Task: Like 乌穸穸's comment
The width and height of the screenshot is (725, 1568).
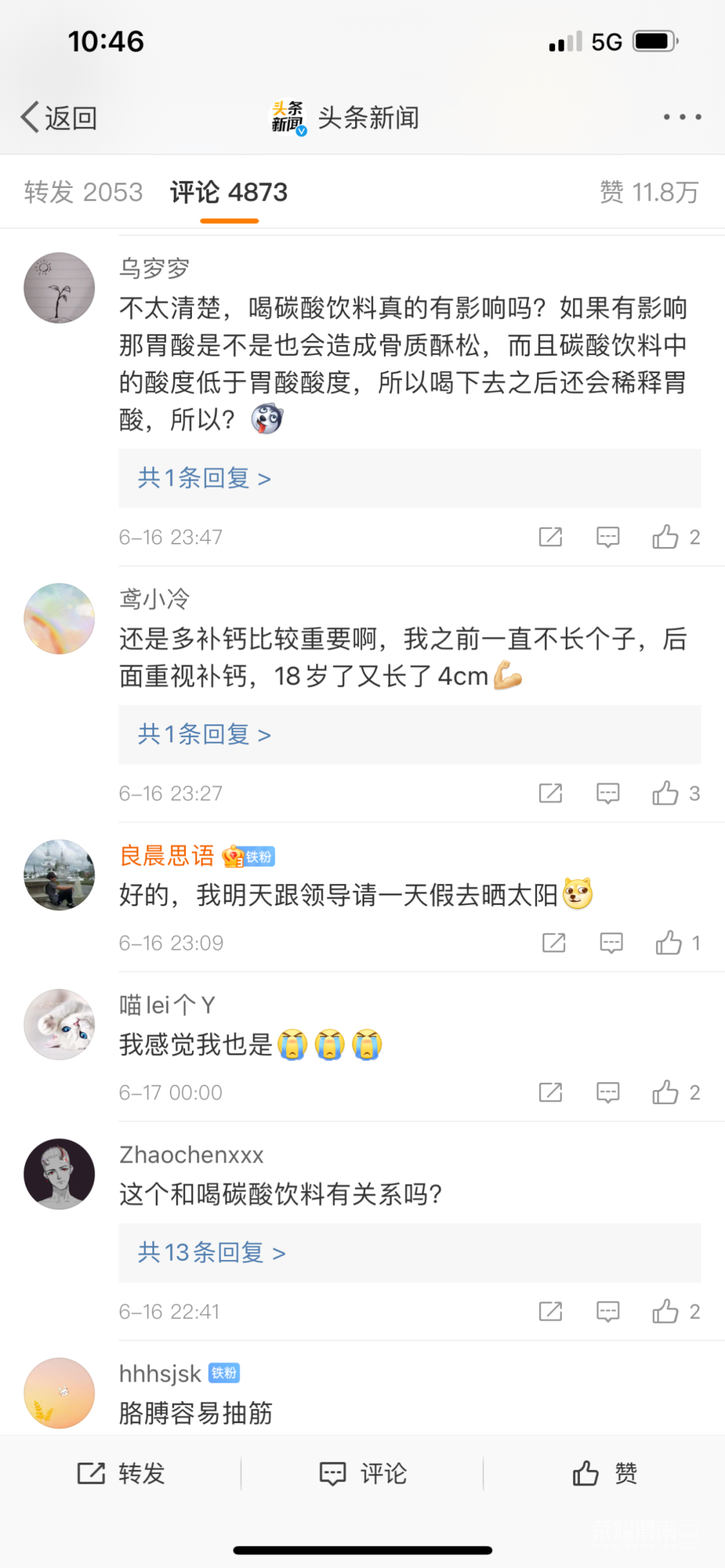Action: (665, 537)
